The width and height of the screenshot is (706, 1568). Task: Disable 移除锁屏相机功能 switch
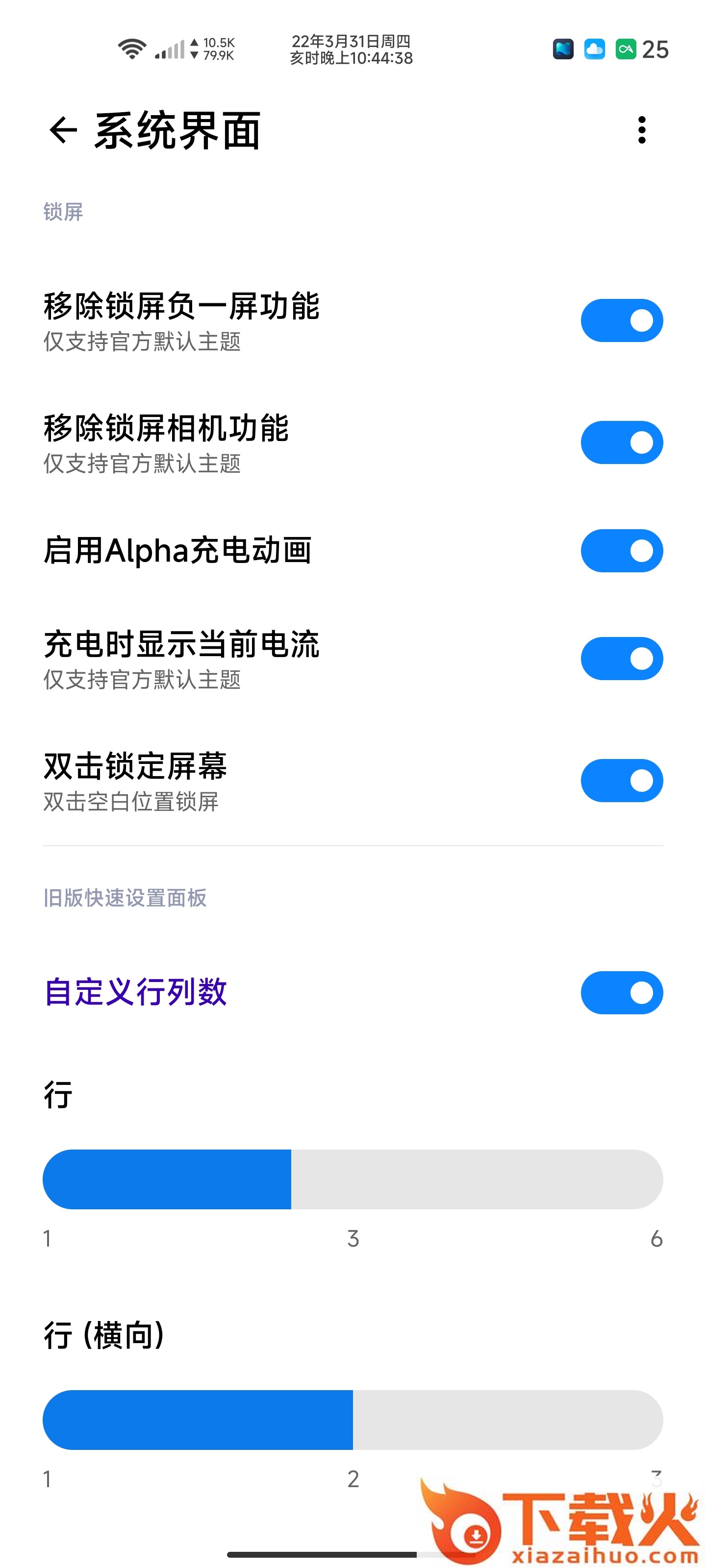pyautogui.click(x=621, y=442)
